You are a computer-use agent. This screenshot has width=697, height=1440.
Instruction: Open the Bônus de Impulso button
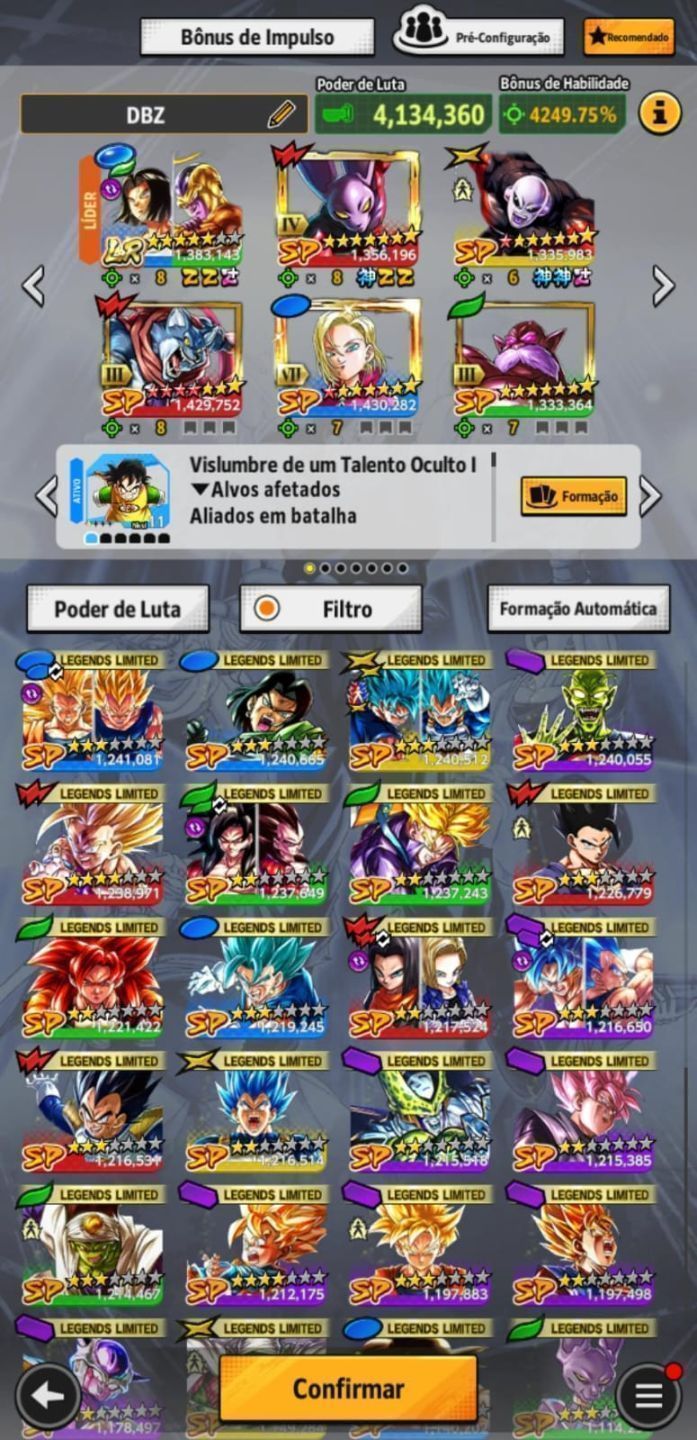(257, 37)
